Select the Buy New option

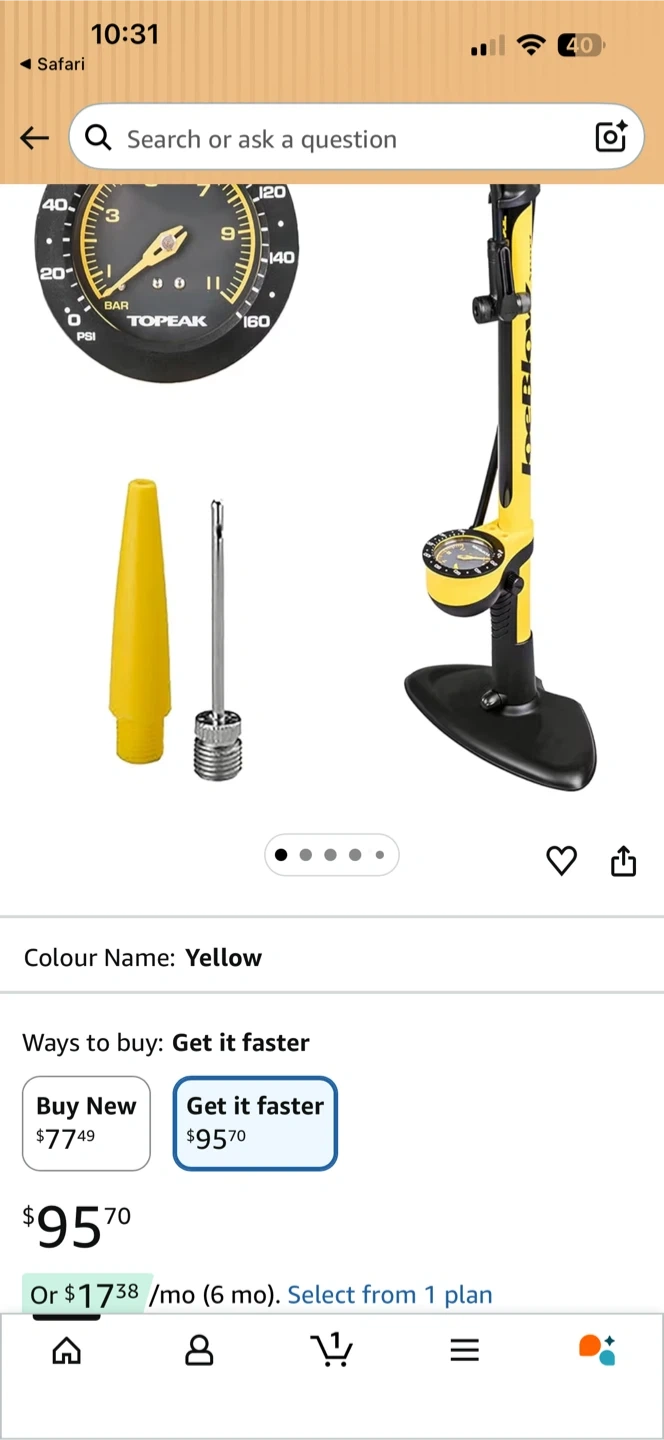click(86, 1122)
